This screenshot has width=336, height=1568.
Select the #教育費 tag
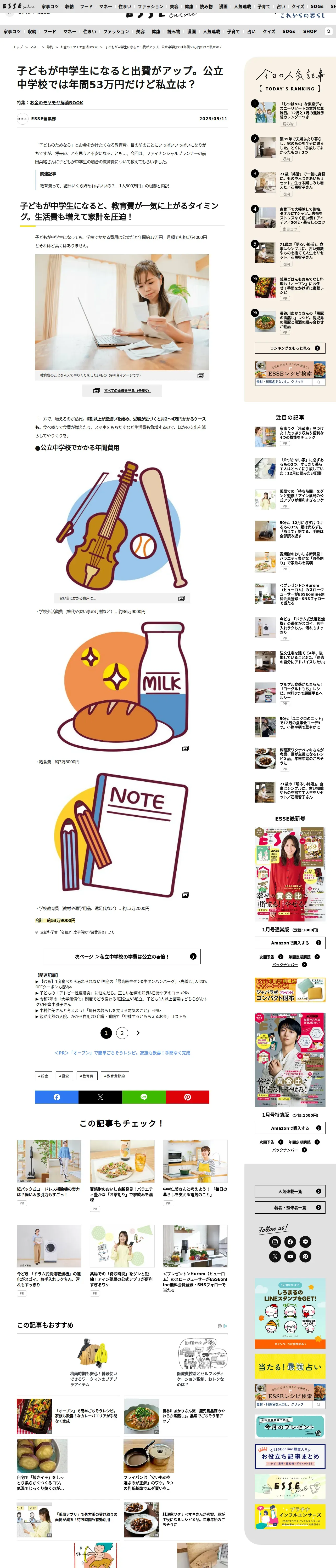pyautogui.click(x=87, y=1076)
